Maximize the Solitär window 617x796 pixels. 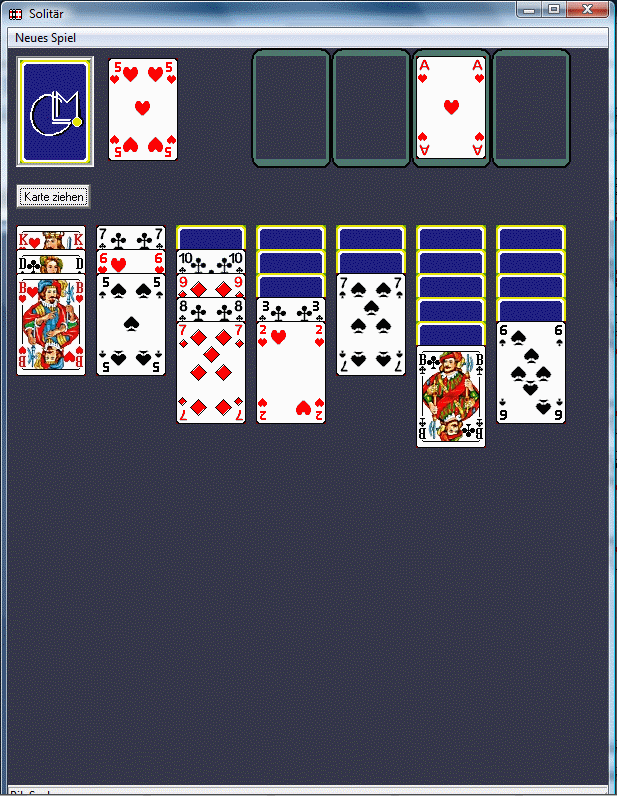(x=553, y=8)
